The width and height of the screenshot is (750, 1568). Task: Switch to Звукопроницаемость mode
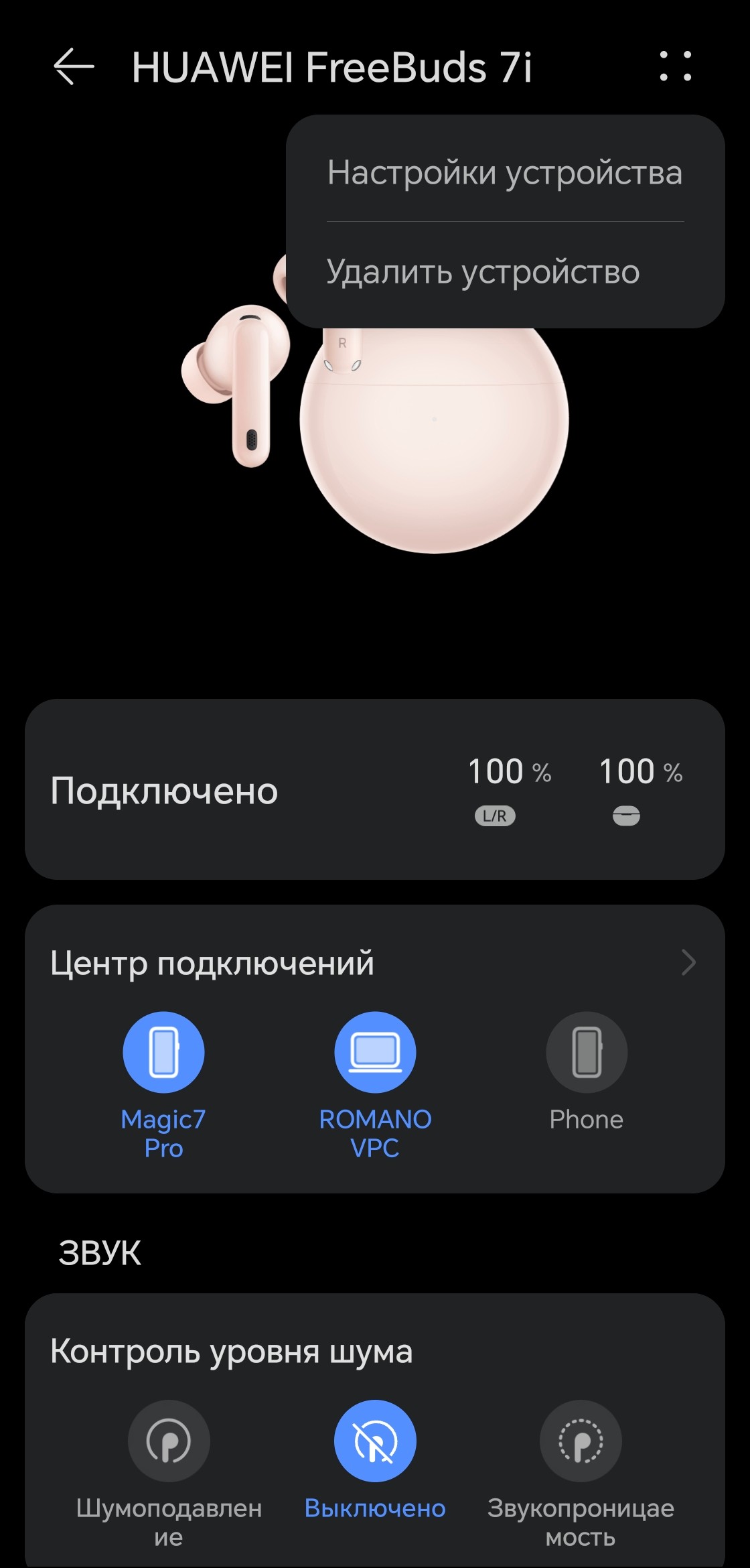click(x=581, y=1441)
